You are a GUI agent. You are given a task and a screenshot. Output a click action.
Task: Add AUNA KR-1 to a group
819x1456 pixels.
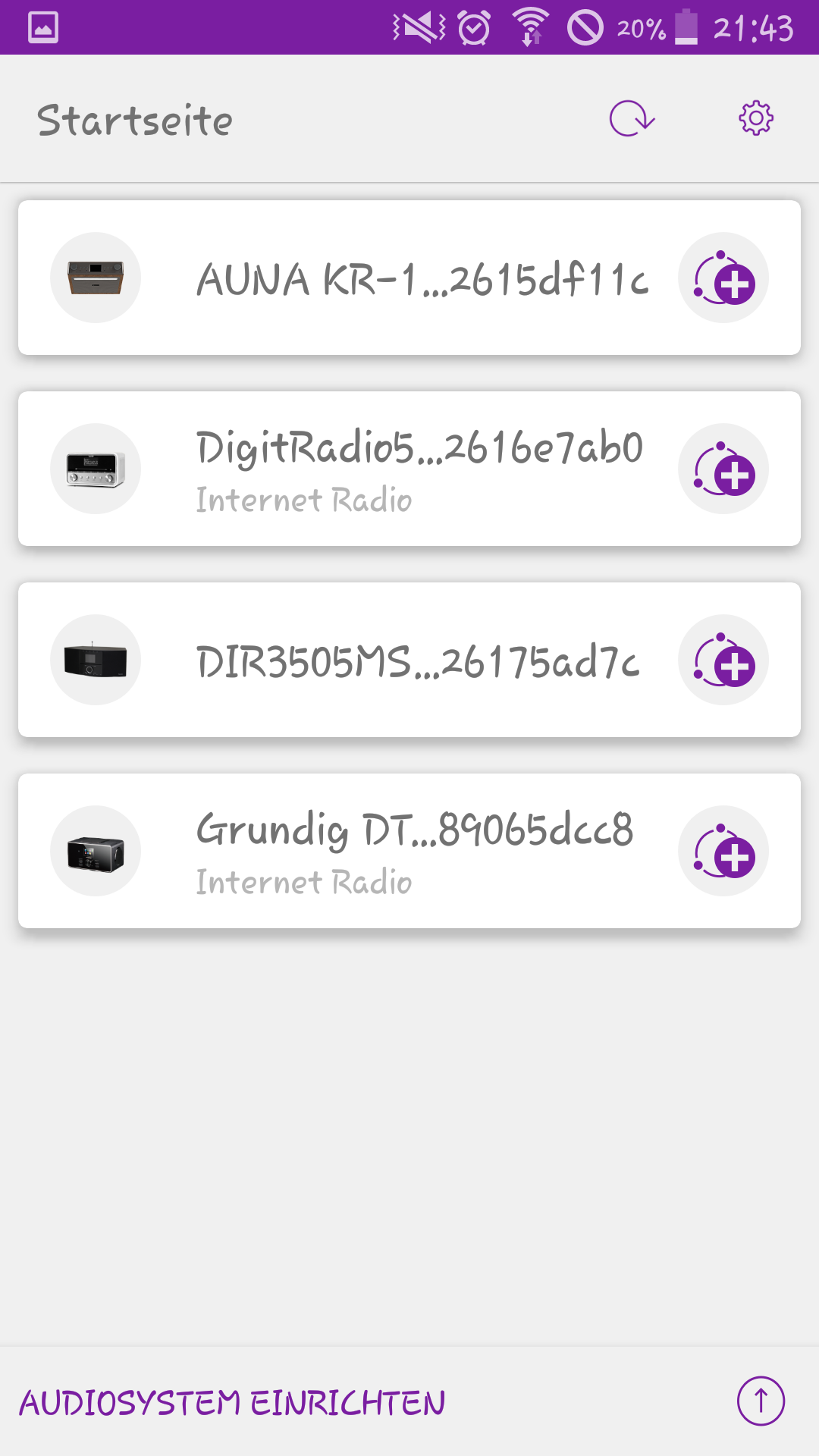coord(723,278)
